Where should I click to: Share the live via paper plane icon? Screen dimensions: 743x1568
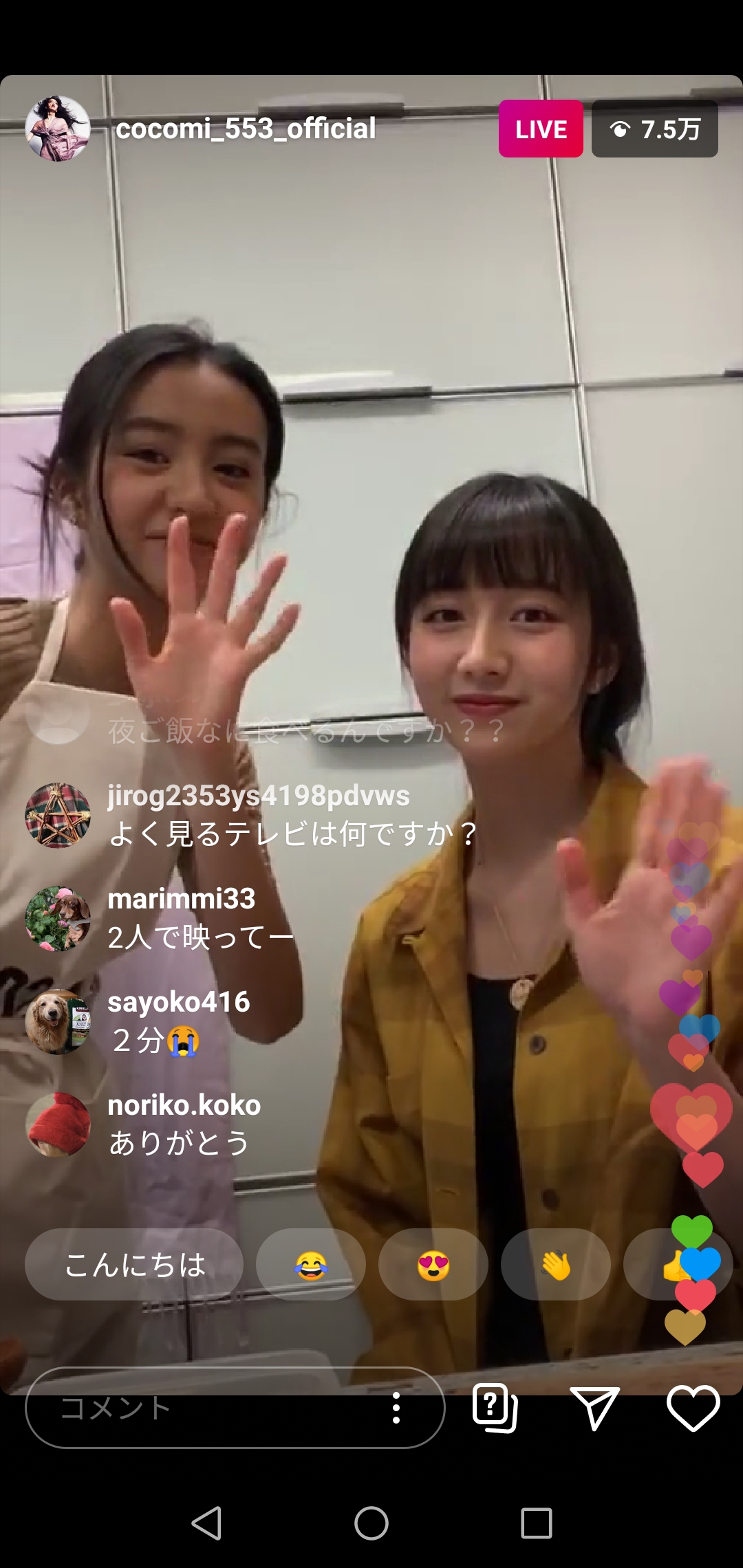click(x=594, y=1406)
